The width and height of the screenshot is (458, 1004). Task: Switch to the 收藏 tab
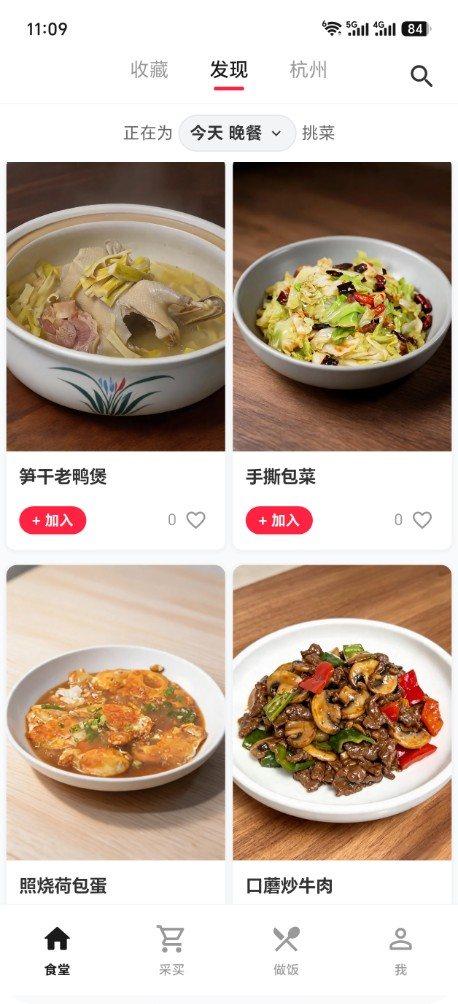pyautogui.click(x=149, y=70)
